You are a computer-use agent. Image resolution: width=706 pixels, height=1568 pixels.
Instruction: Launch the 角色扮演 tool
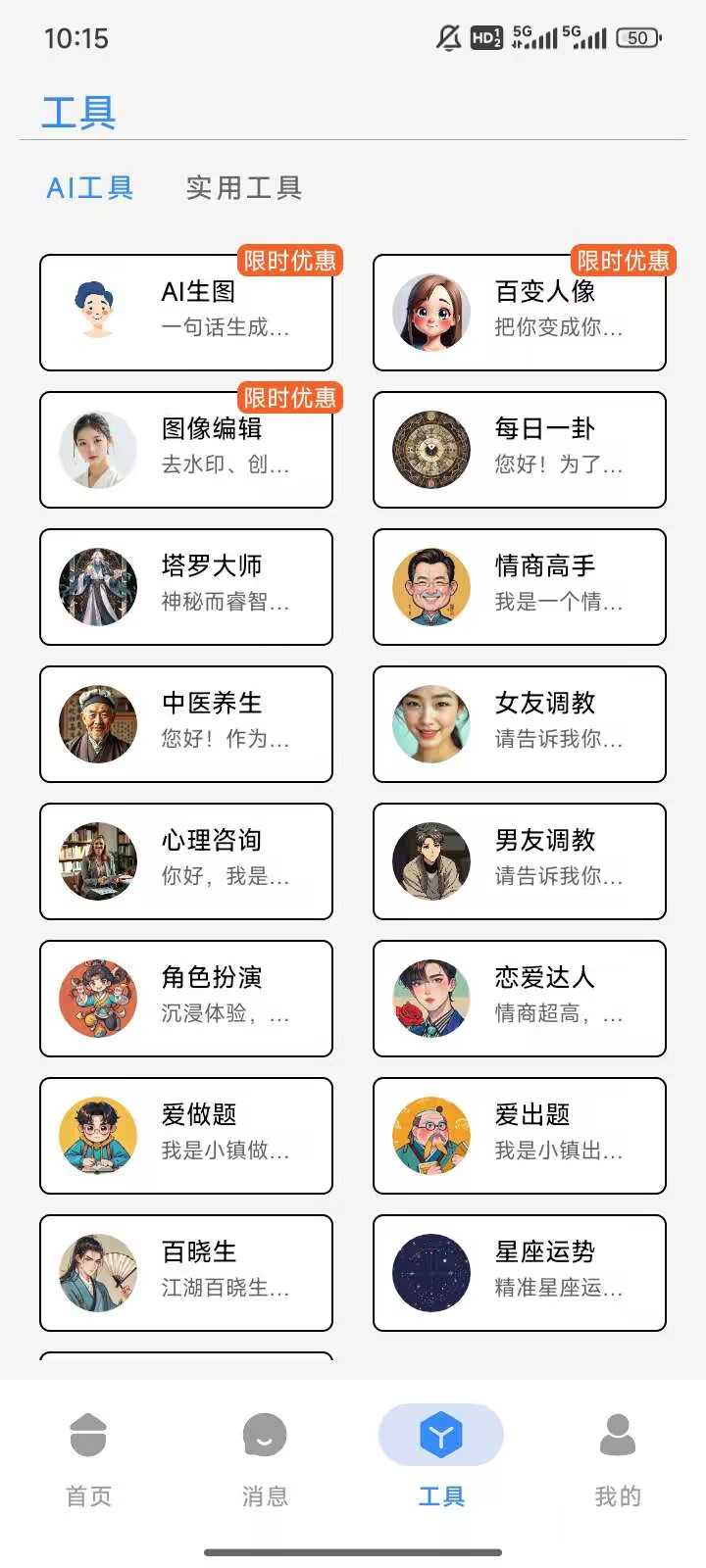[x=186, y=999]
